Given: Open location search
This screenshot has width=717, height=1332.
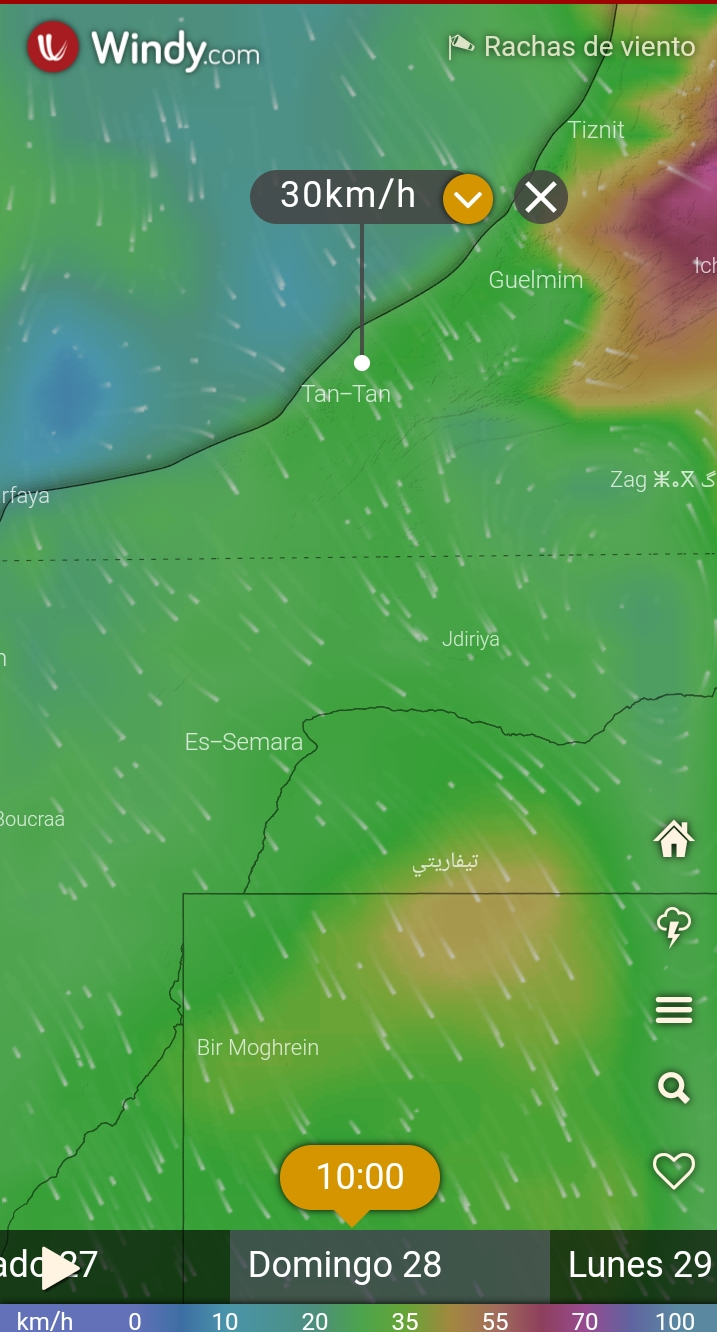Looking at the screenshot, I should pos(674,1087).
